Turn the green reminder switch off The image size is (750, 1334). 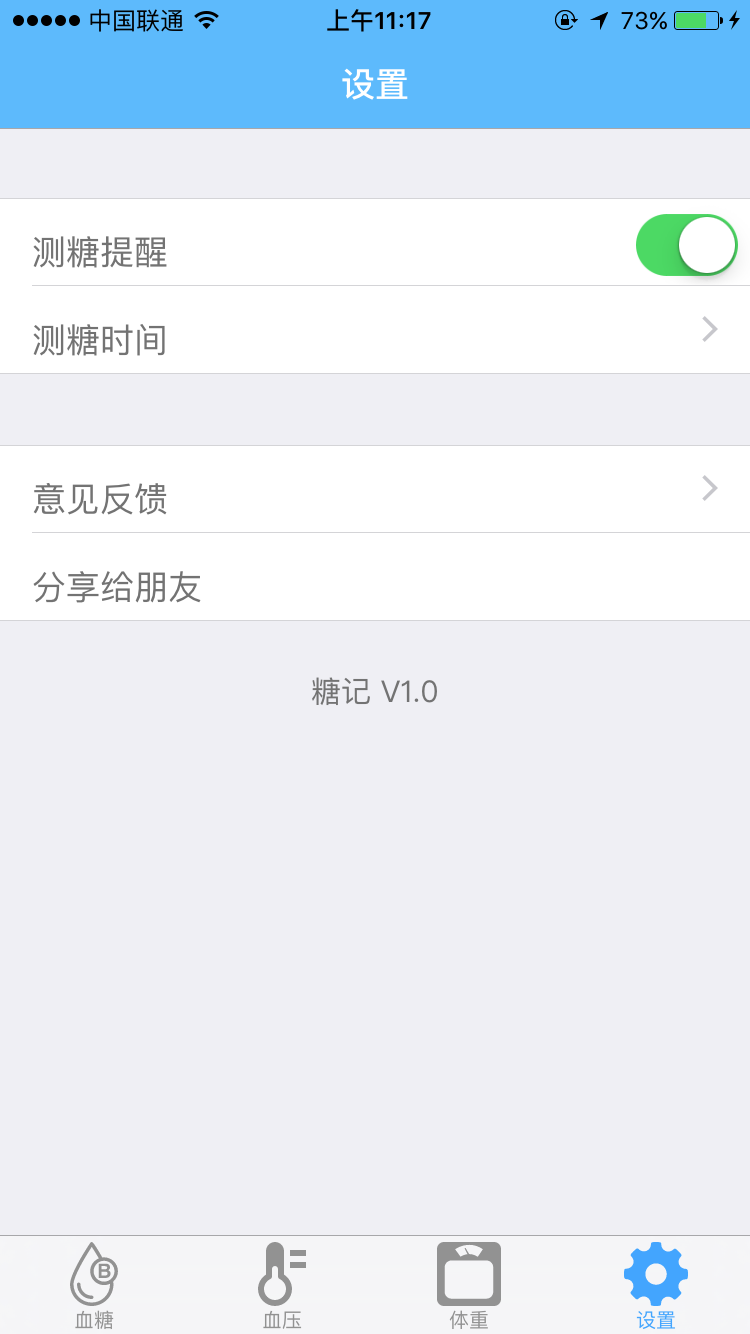(x=687, y=244)
